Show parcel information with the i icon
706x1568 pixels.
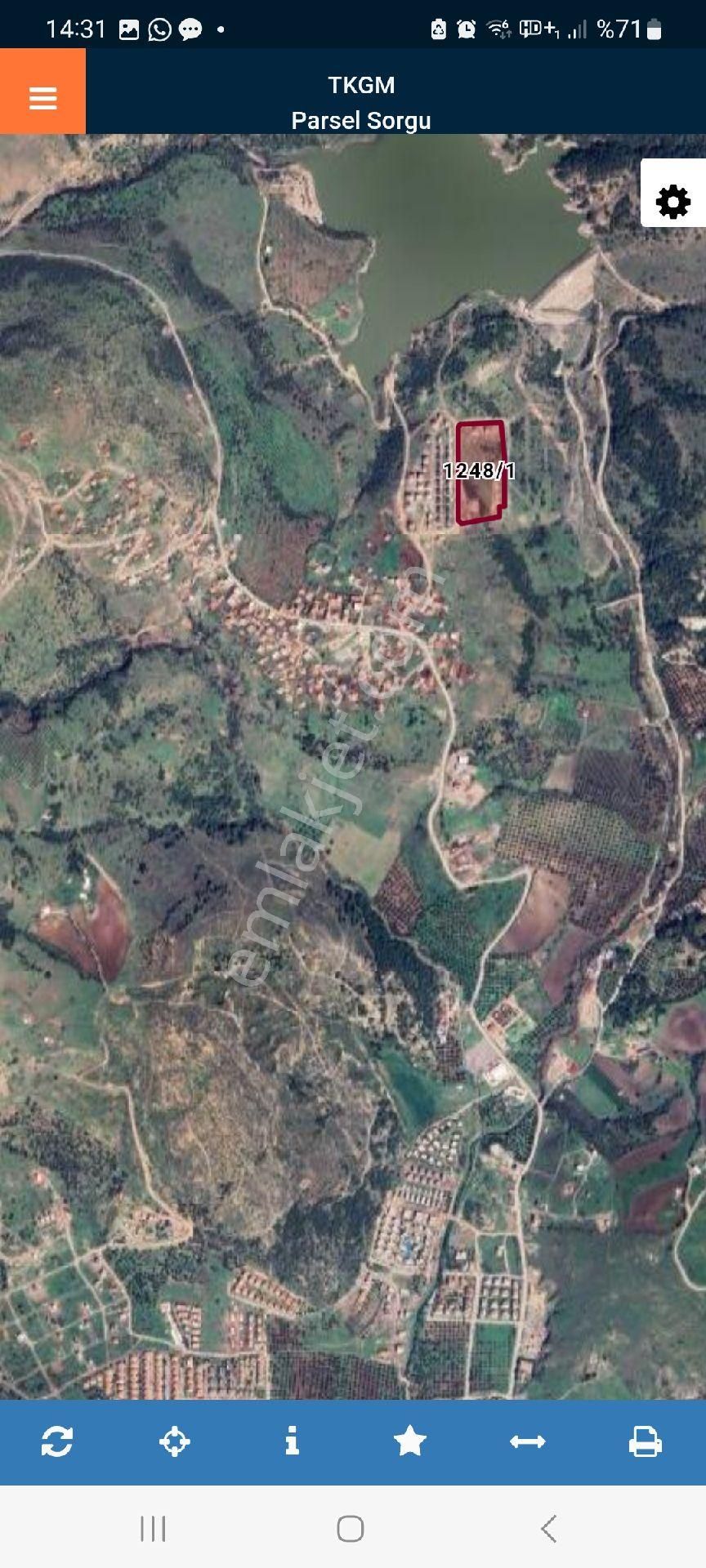292,1441
